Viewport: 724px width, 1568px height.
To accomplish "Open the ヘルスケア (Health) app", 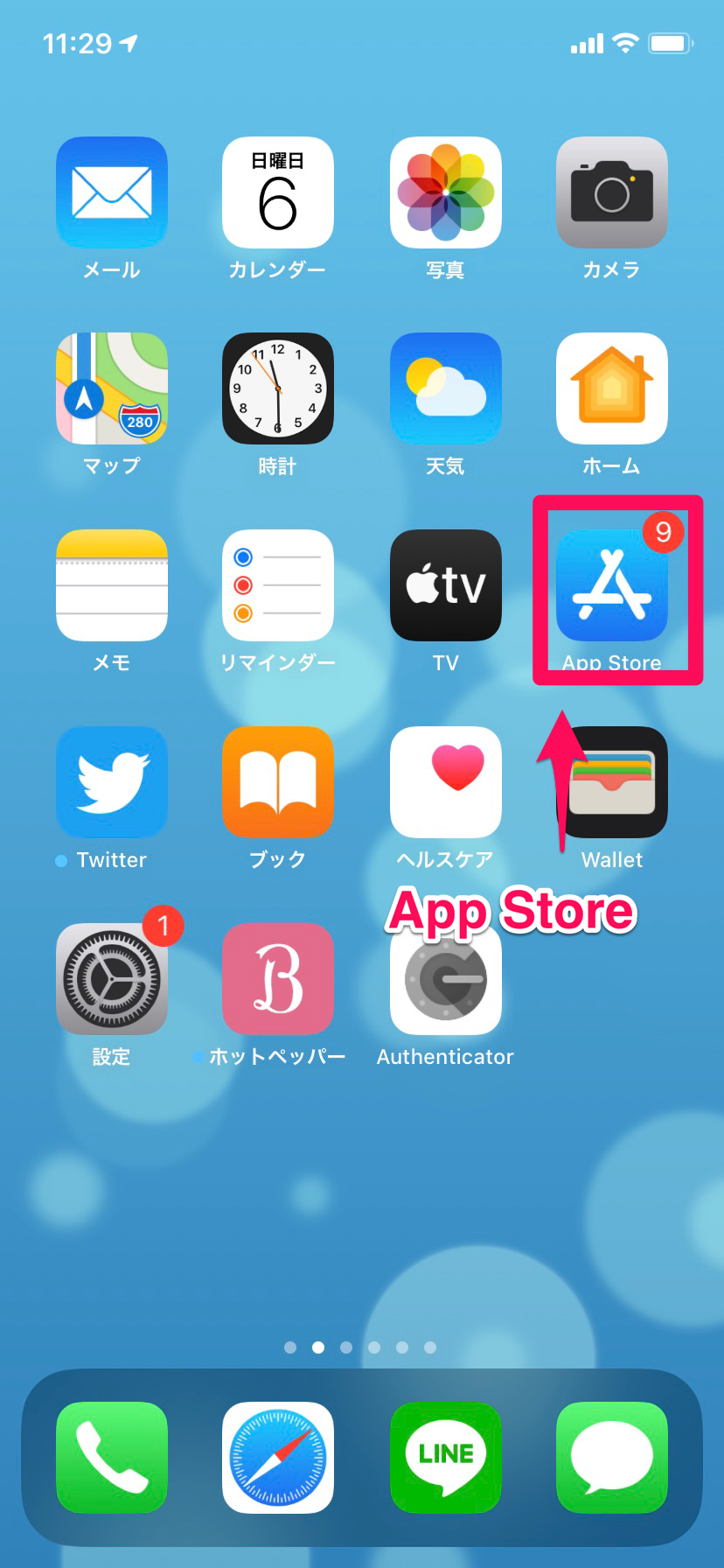I will tap(445, 781).
